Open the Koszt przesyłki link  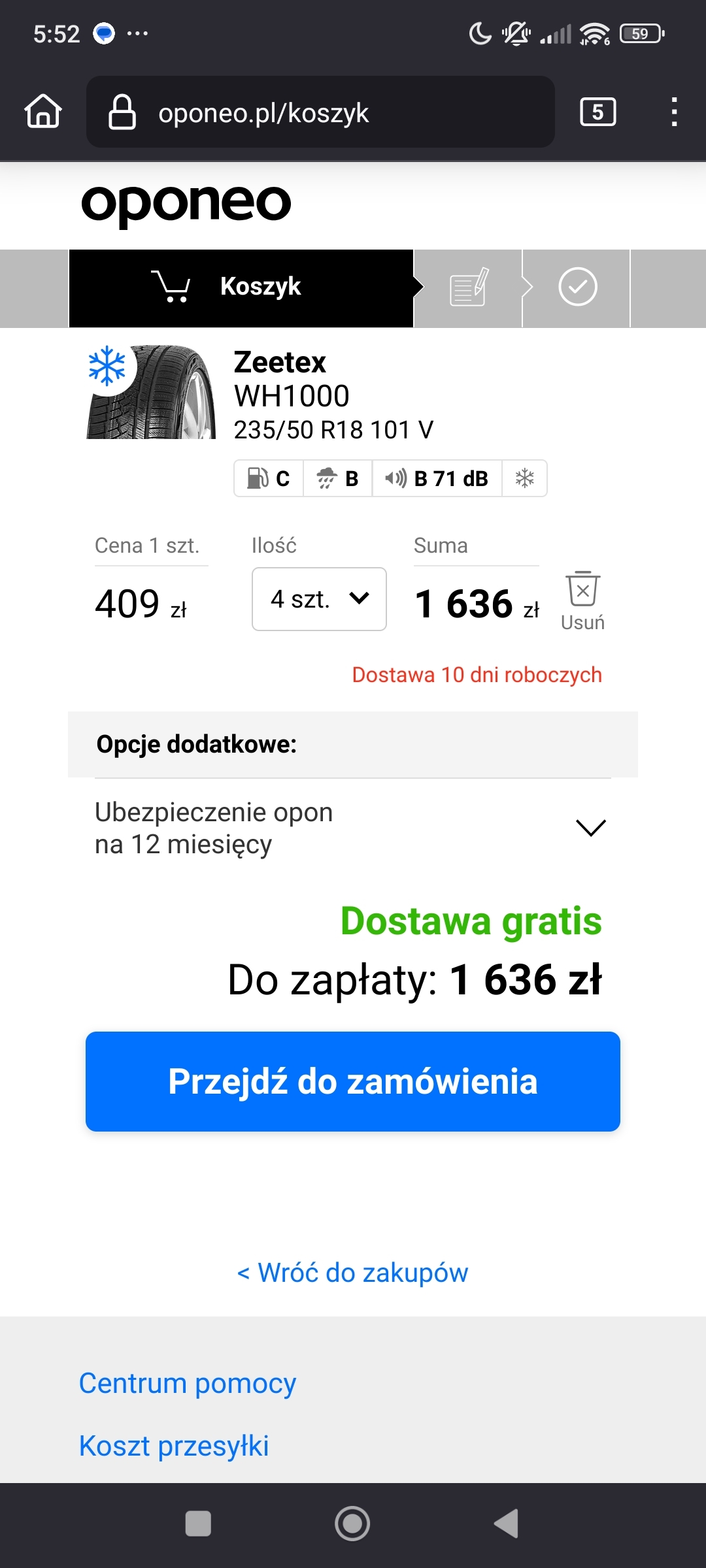tap(174, 1446)
